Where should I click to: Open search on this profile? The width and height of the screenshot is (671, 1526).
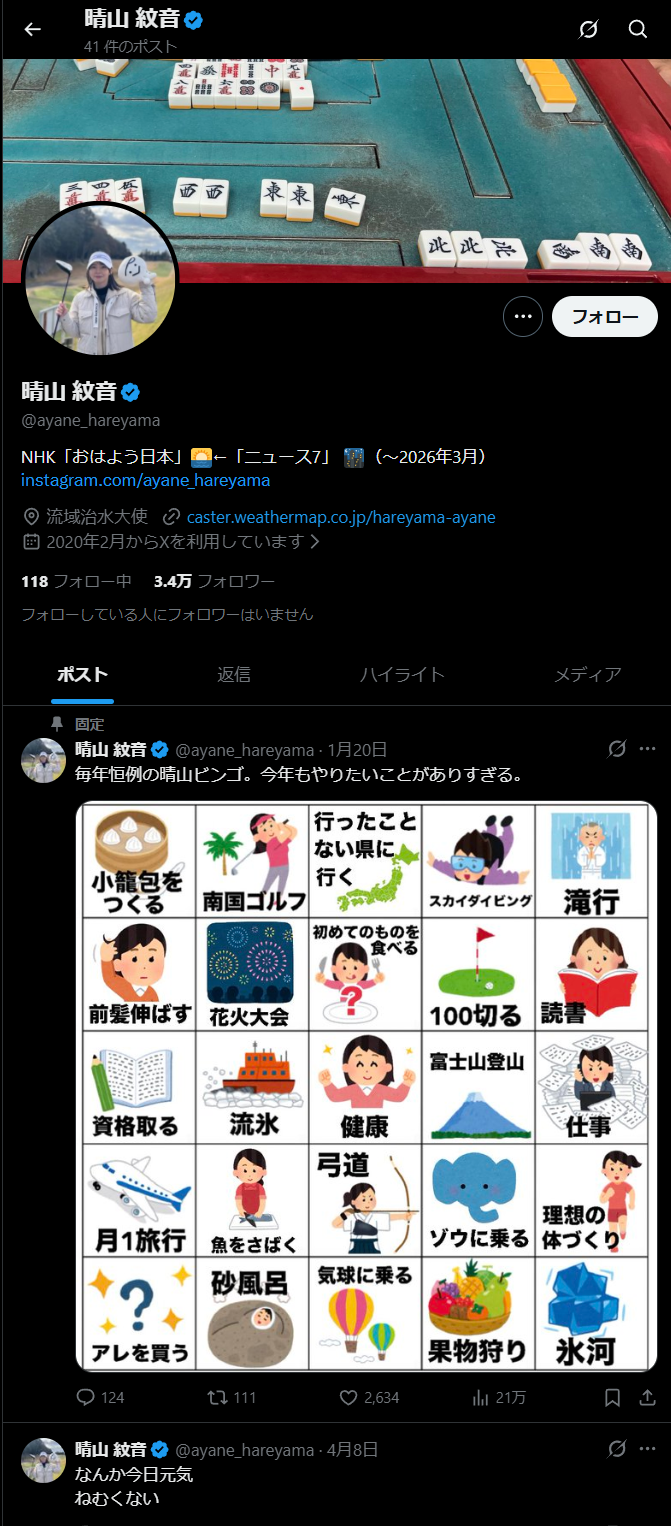(638, 29)
